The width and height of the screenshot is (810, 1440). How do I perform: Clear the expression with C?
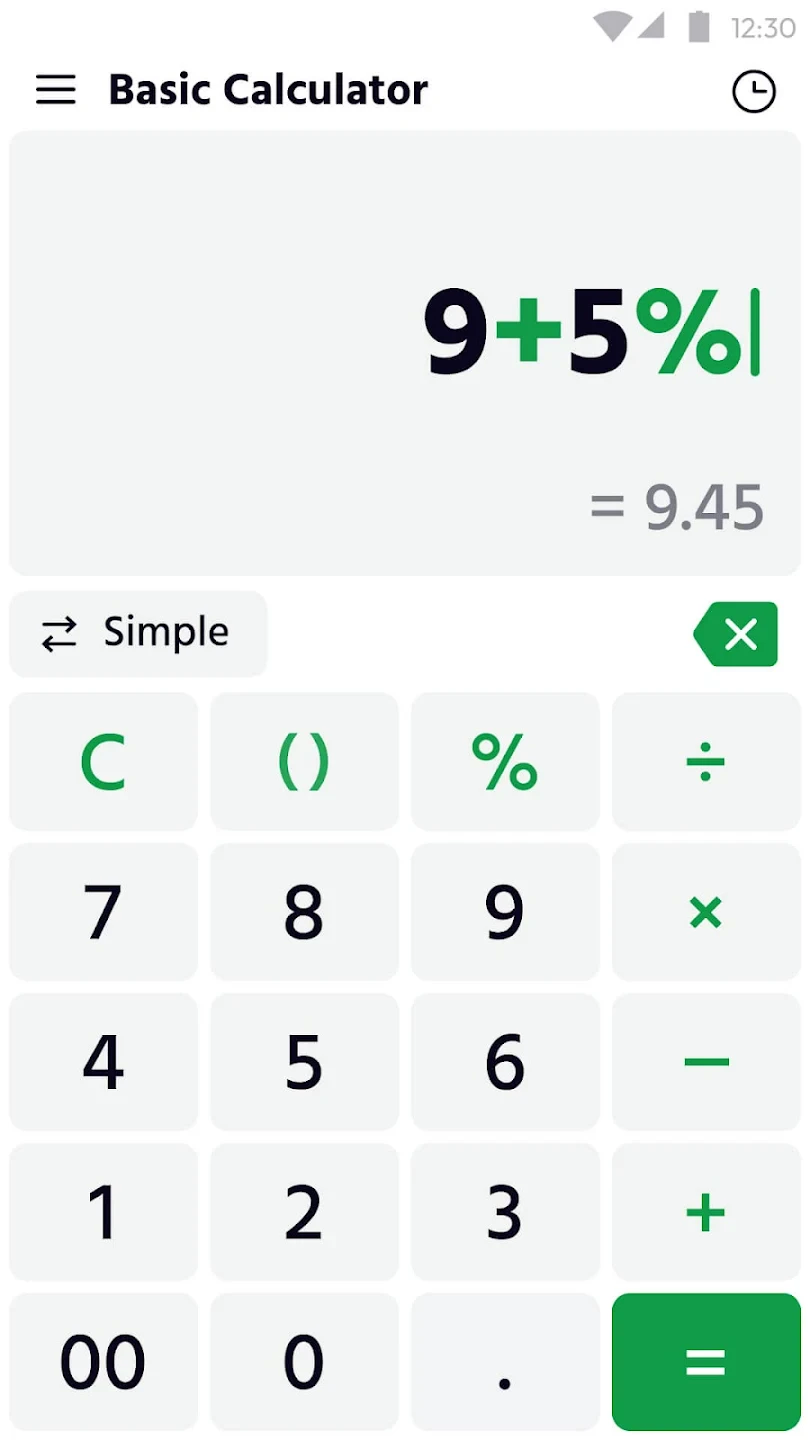(x=103, y=762)
